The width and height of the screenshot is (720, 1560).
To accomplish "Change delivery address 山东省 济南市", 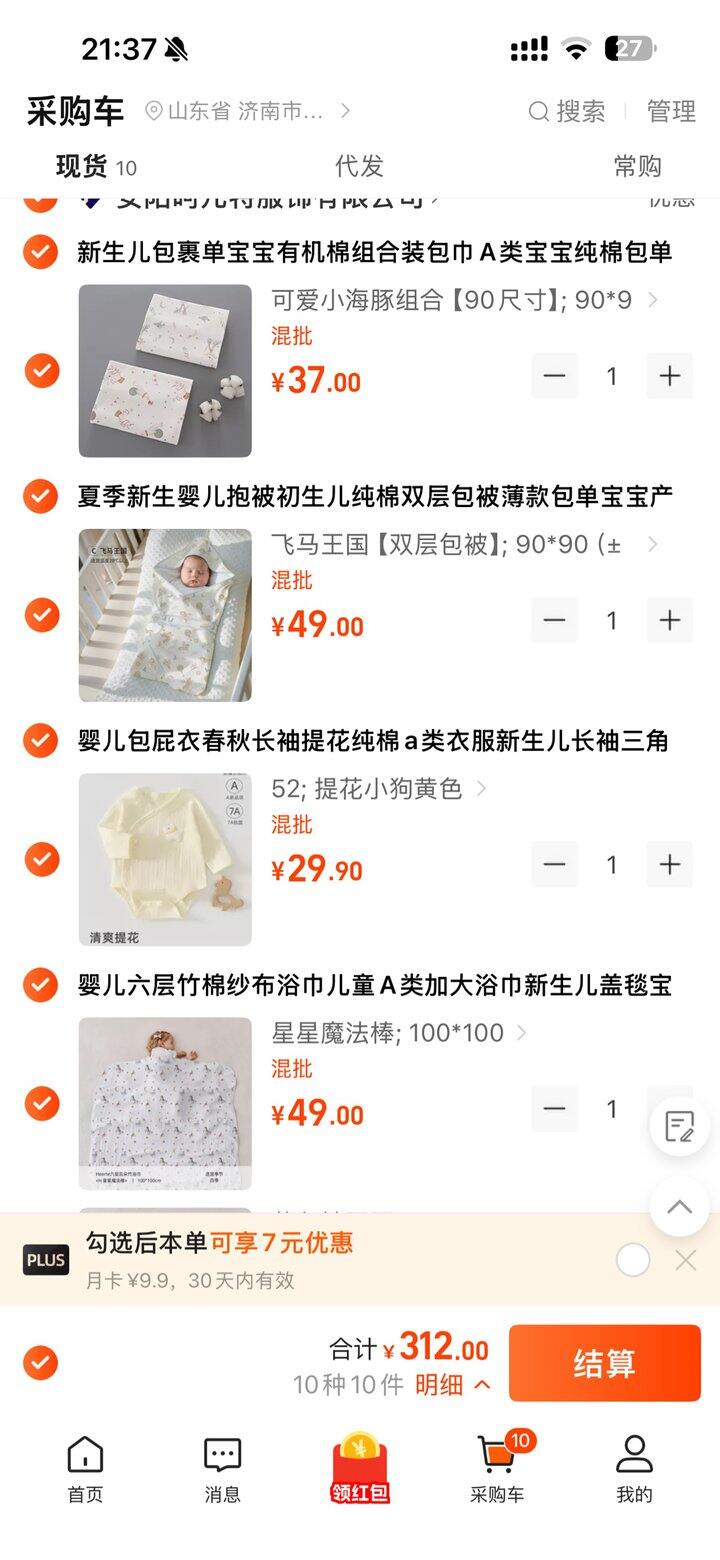I will coord(247,111).
